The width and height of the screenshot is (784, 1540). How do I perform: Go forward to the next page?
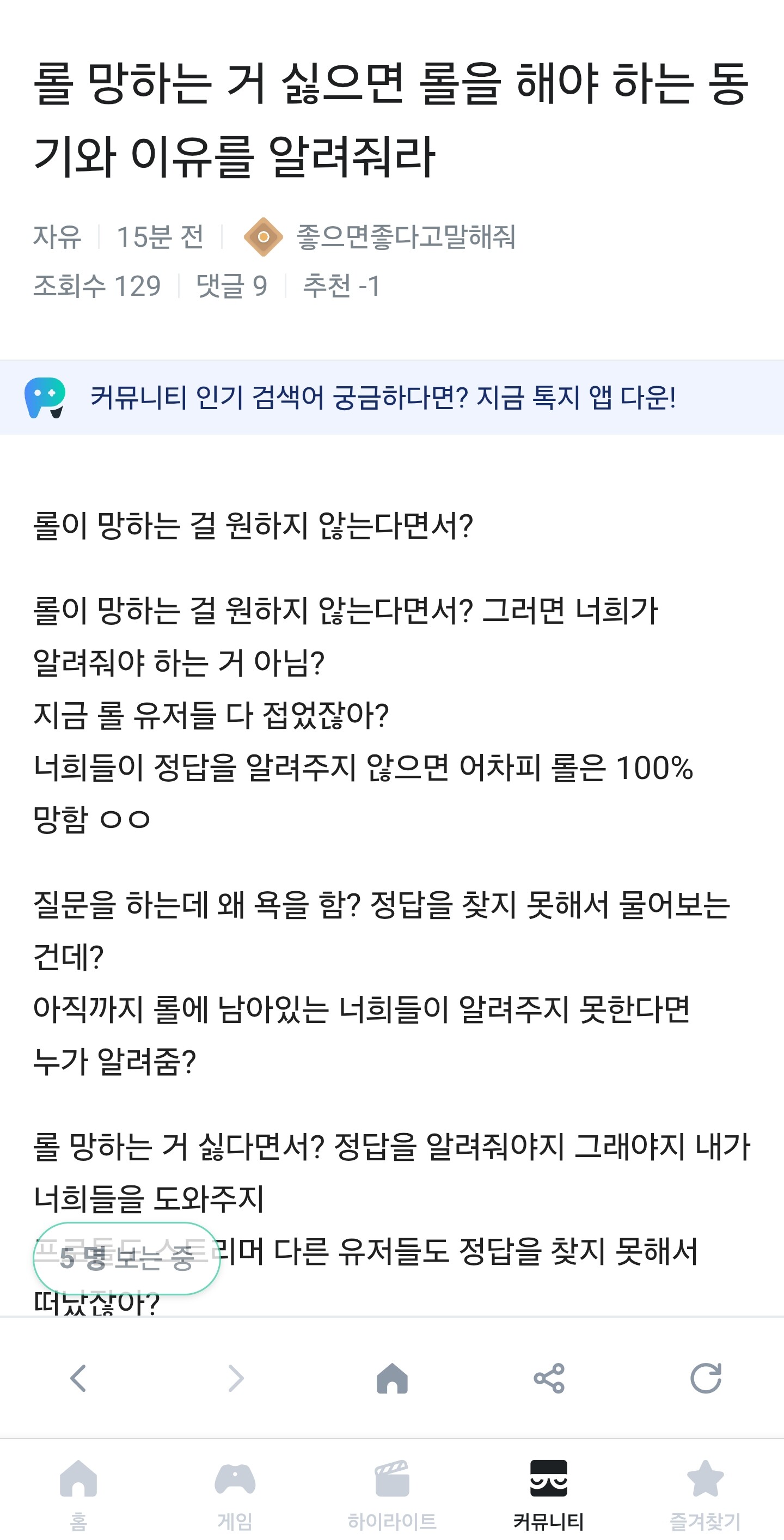[x=235, y=1379]
